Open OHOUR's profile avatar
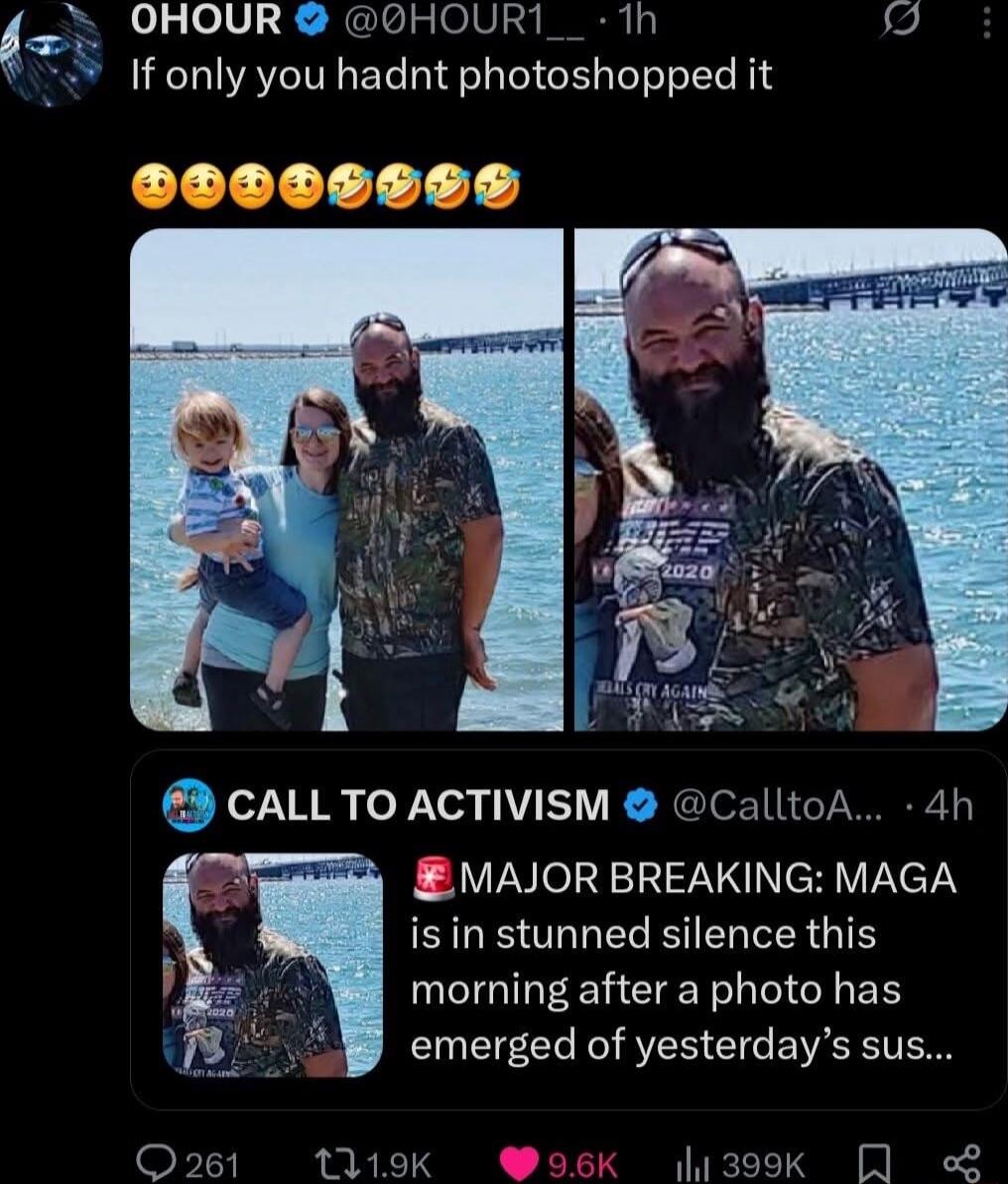1008x1184 pixels. click(x=54, y=52)
